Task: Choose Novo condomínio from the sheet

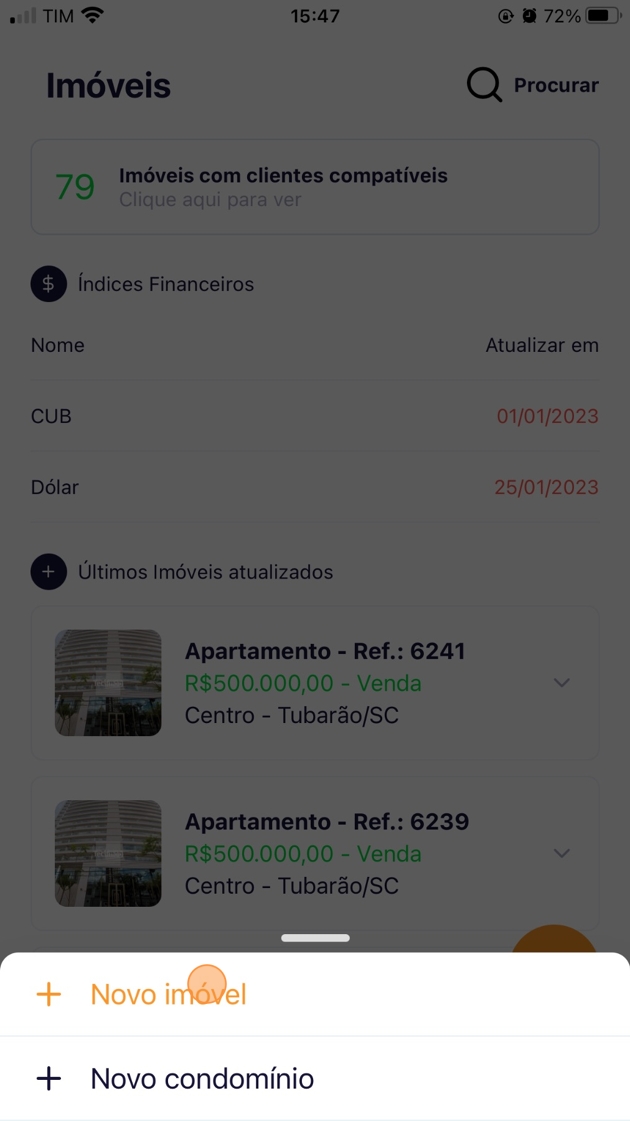Action: (x=202, y=1078)
